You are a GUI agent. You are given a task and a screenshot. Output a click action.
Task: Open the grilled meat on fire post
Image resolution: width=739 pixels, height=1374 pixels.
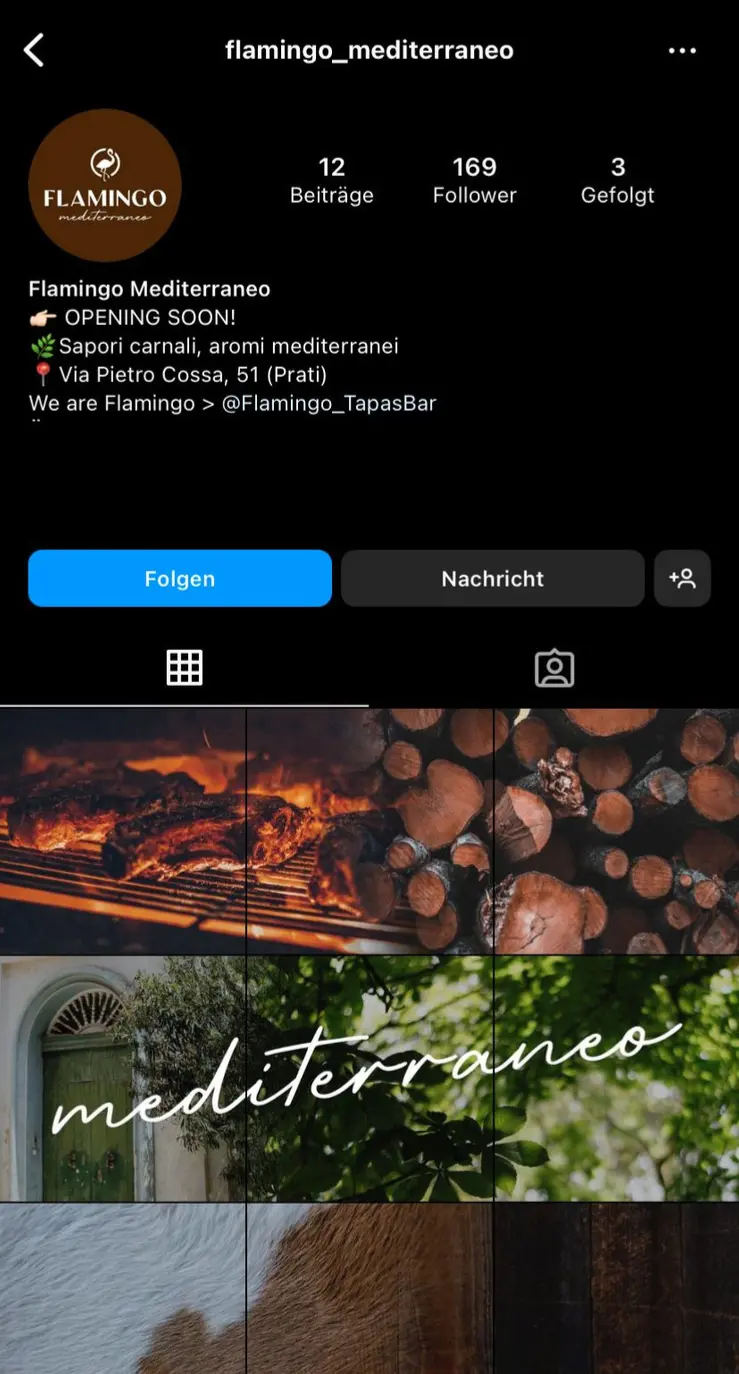pos(122,831)
